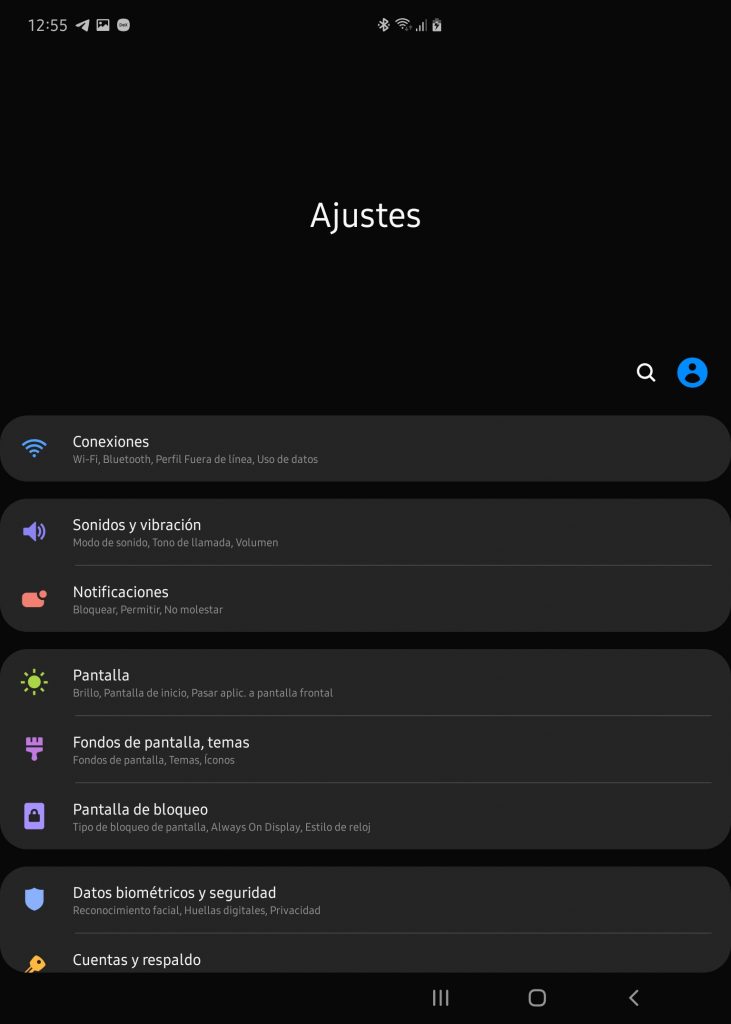Open the search icon in Ajustes
This screenshot has height=1024, width=731.
(646, 373)
